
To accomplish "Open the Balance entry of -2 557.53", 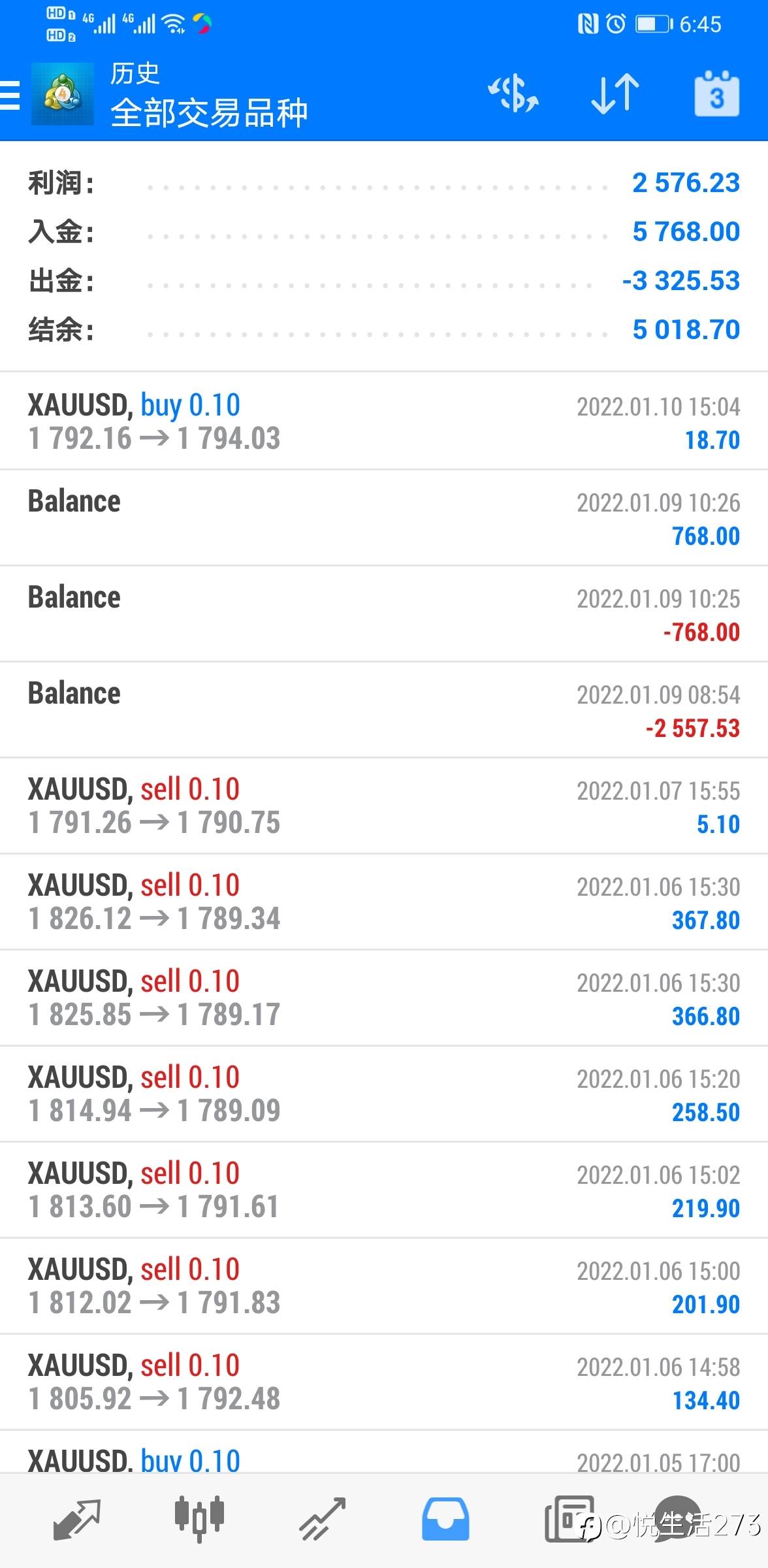I will [x=384, y=710].
